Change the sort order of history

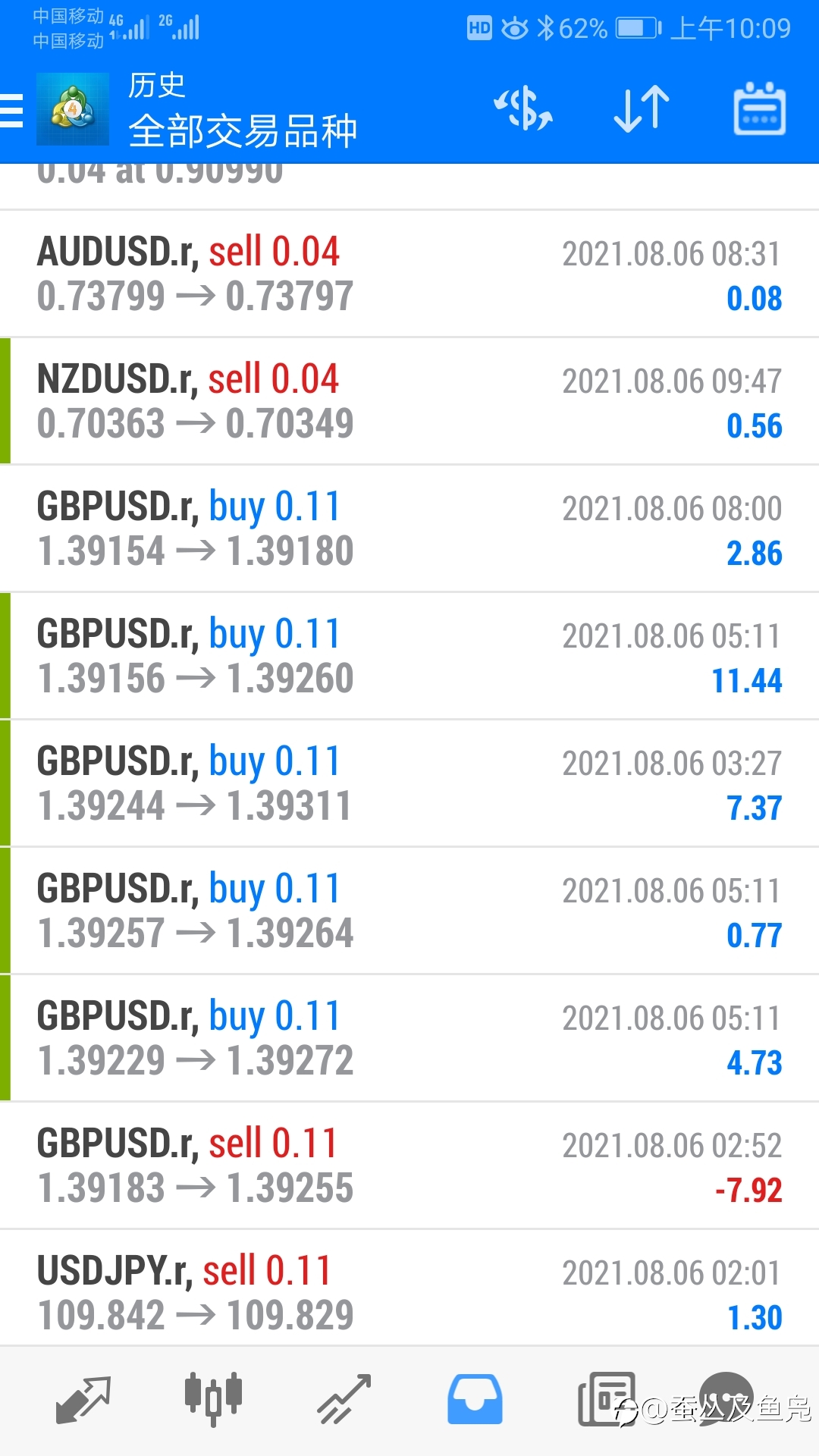(x=642, y=109)
